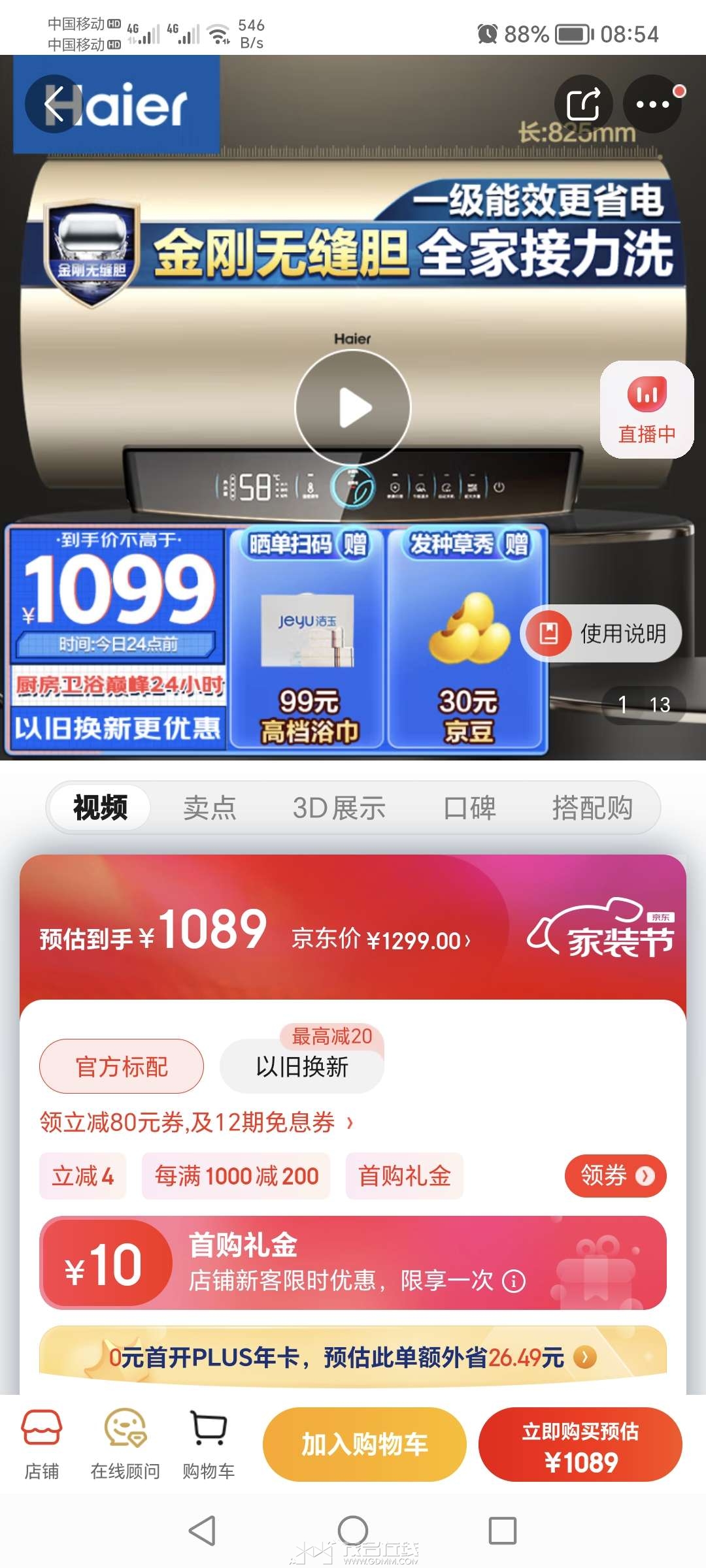Tap the 领券 button
Image resolution: width=706 pixels, height=1568 pixels.
pyautogui.click(x=616, y=1176)
